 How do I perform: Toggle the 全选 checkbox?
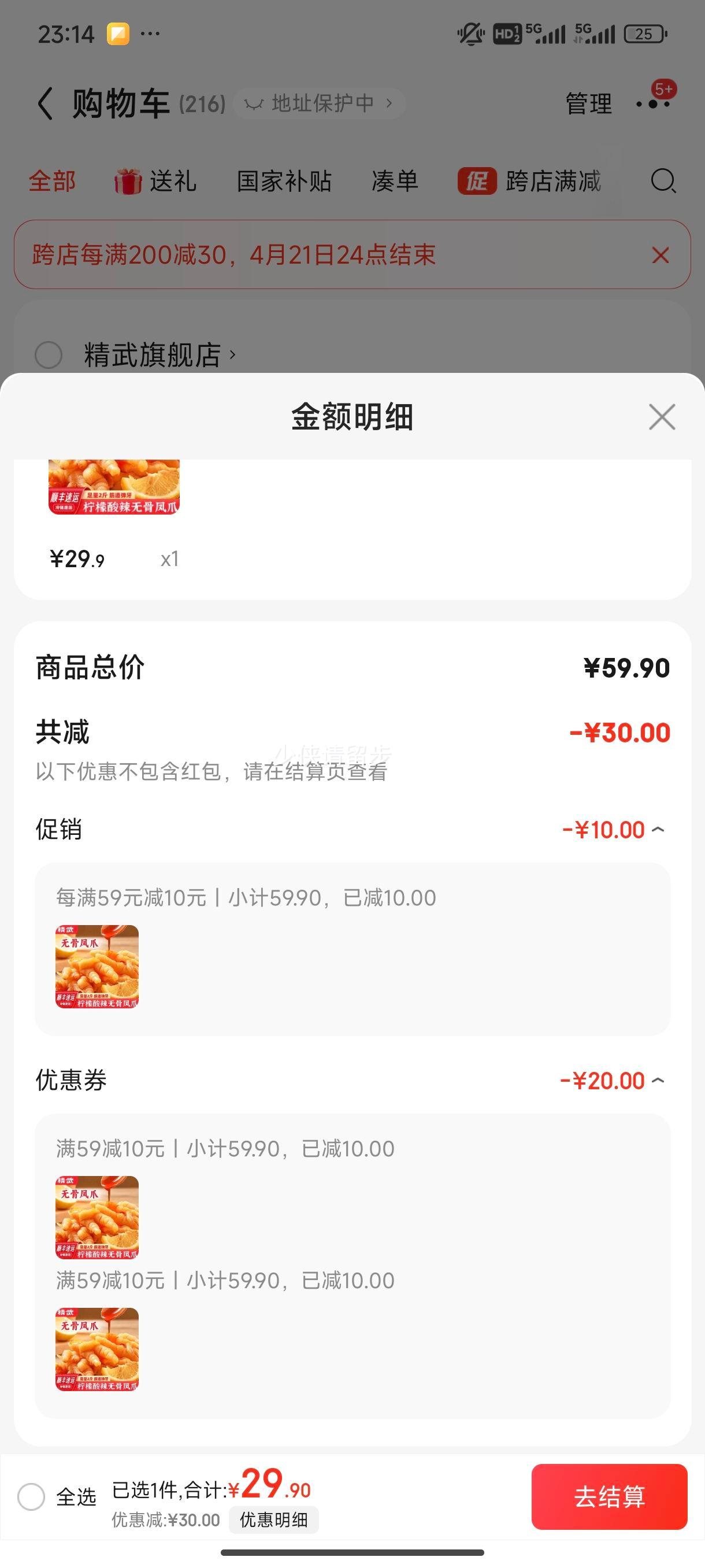coord(32,1496)
